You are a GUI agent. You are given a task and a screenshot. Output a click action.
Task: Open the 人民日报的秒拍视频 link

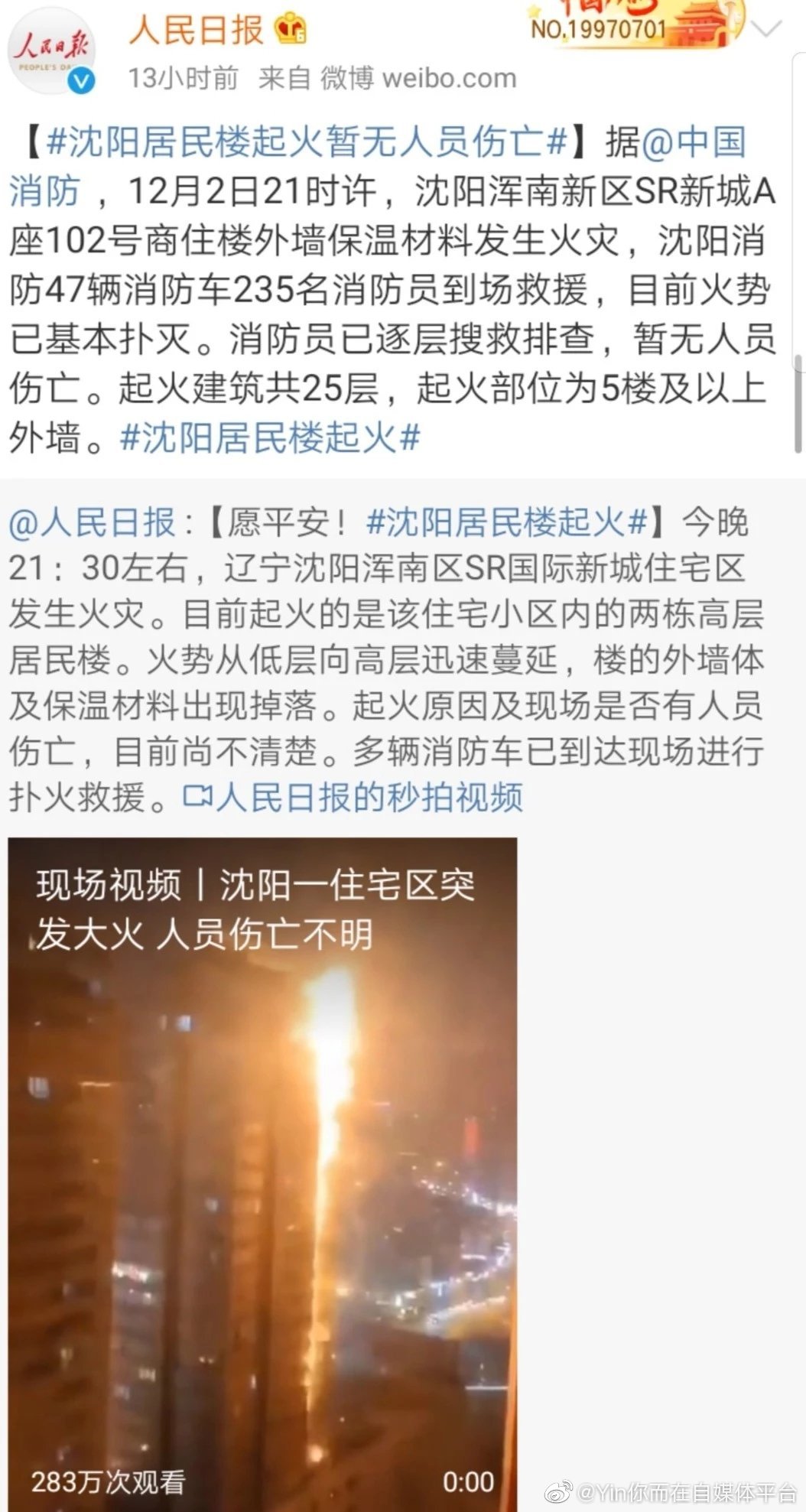[x=353, y=798]
